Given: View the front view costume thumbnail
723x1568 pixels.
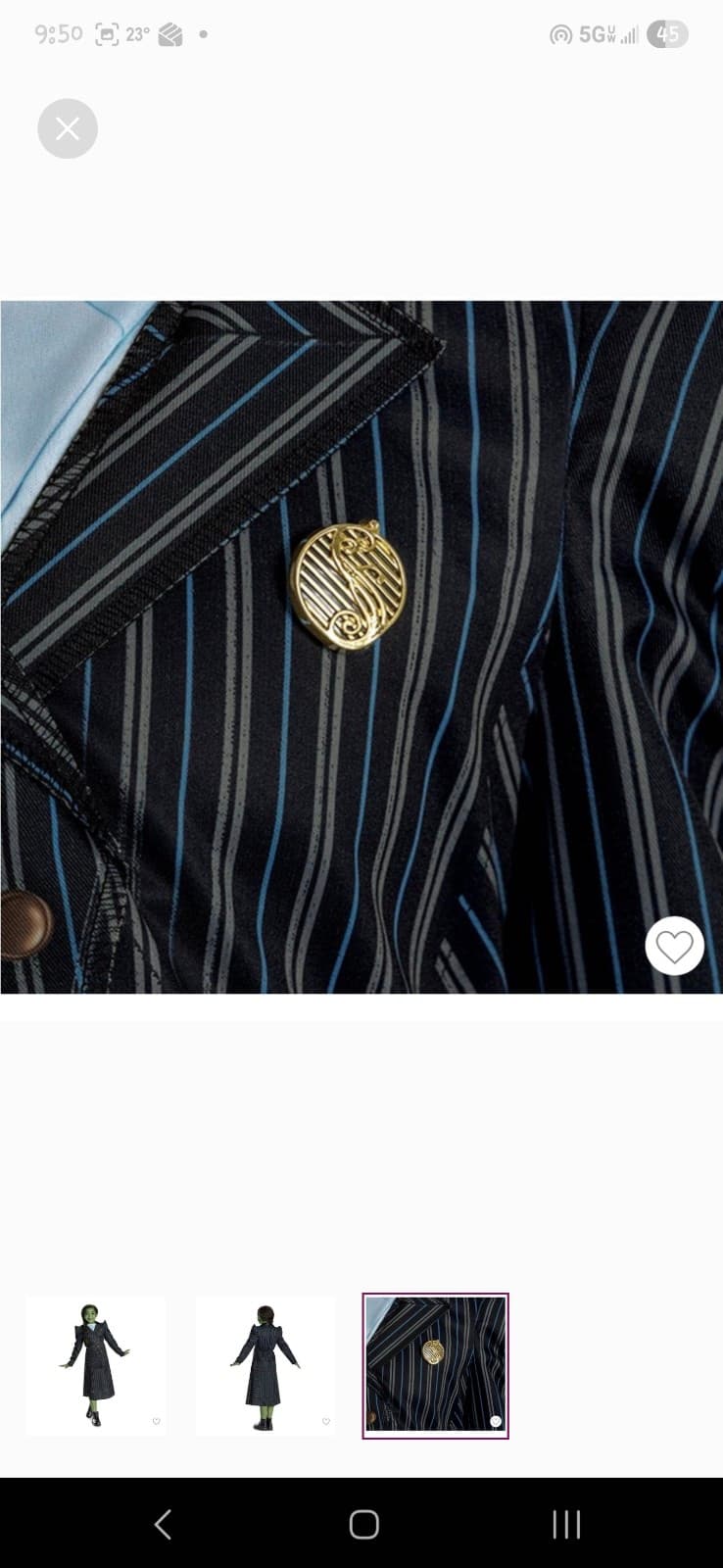Looking at the screenshot, I should click(96, 1365).
